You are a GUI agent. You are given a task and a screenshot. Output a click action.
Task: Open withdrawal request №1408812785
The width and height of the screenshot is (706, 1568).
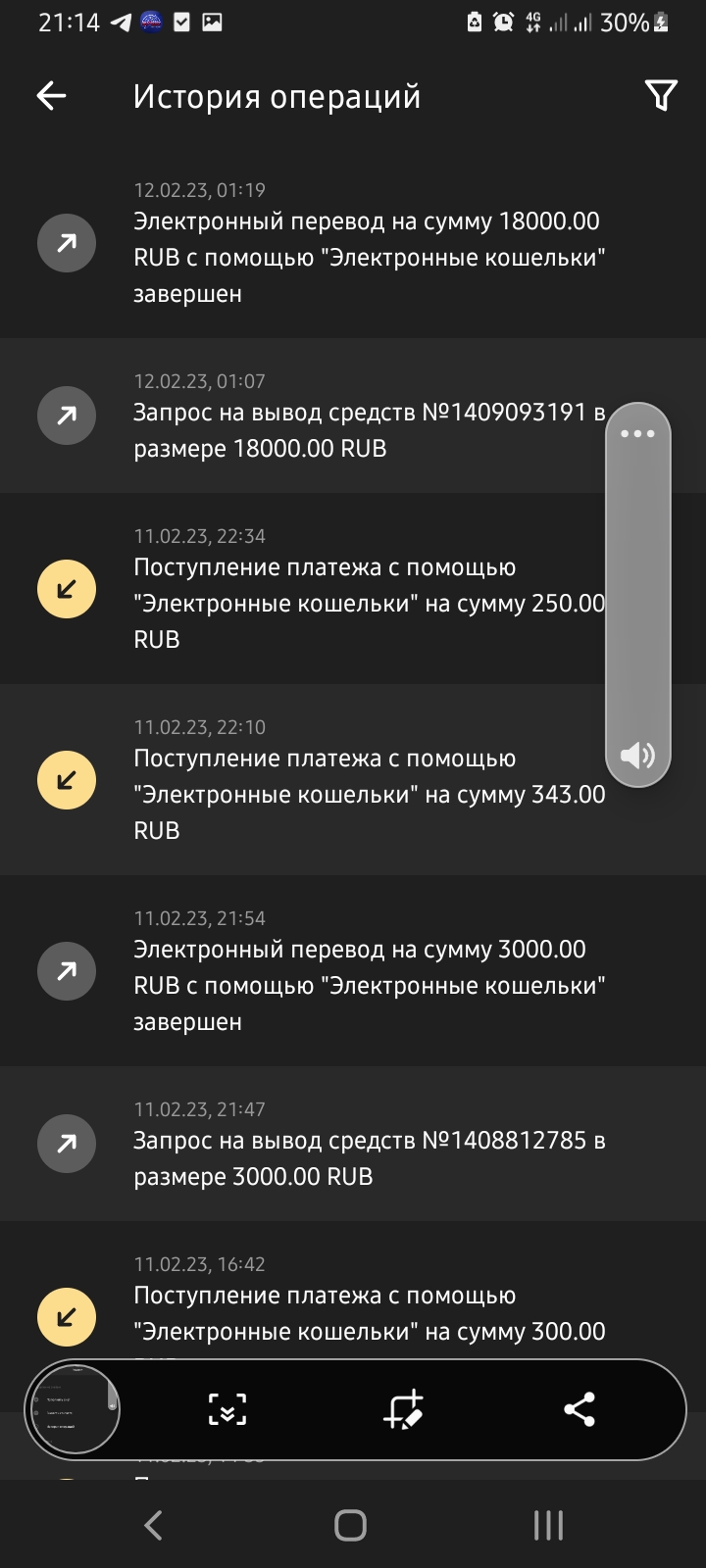pyautogui.click(x=353, y=1144)
